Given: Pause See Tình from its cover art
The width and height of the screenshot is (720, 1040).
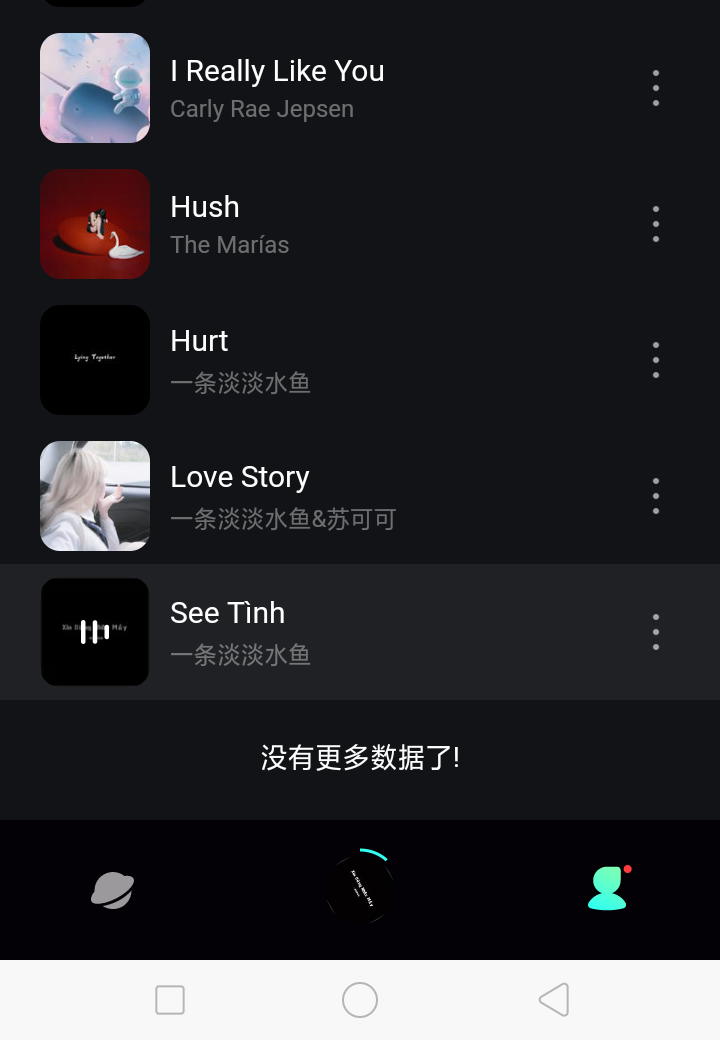Looking at the screenshot, I should [x=95, y=632].
